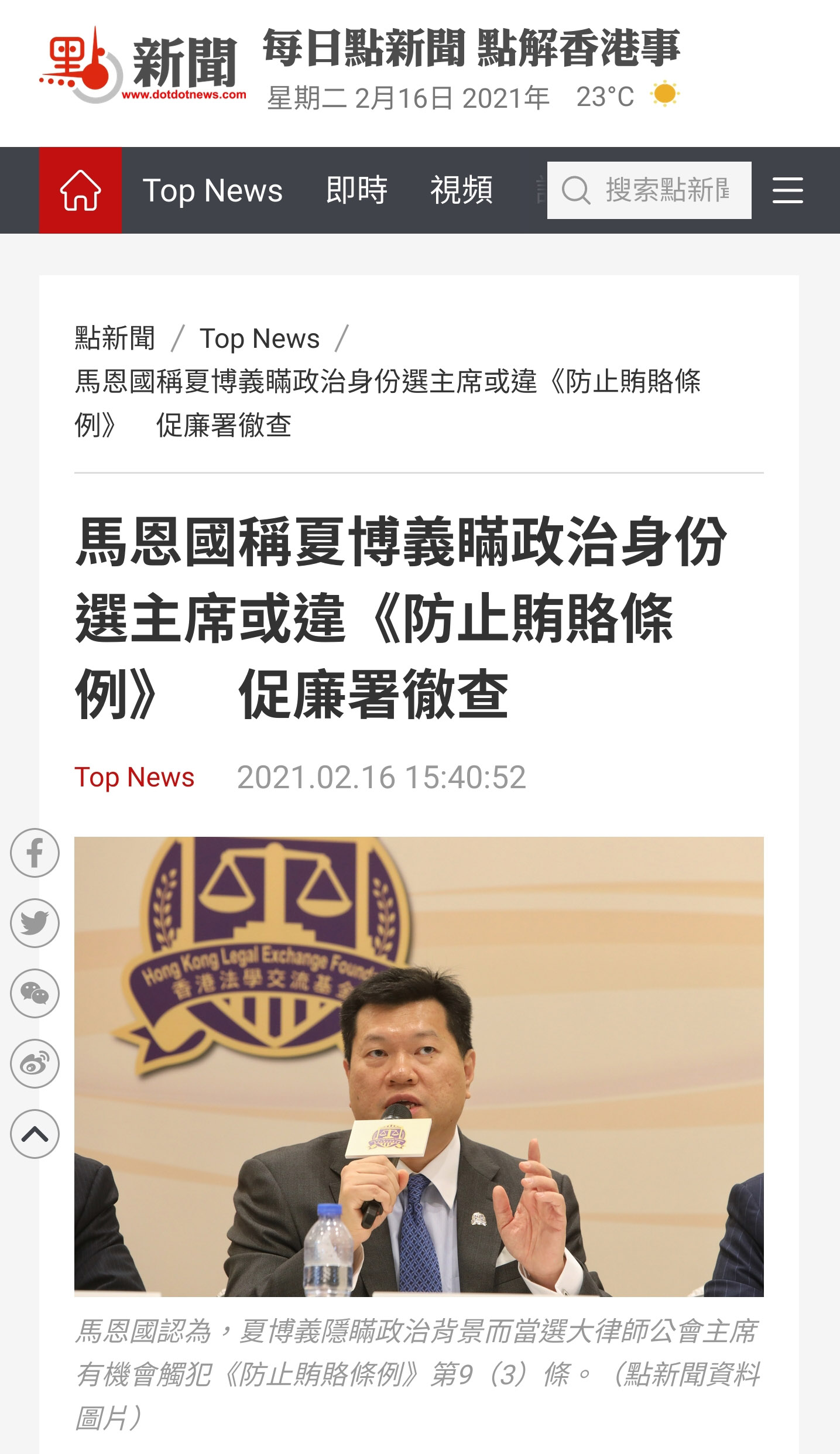
Task: Go to the home page icon
Action: (80, 190)
